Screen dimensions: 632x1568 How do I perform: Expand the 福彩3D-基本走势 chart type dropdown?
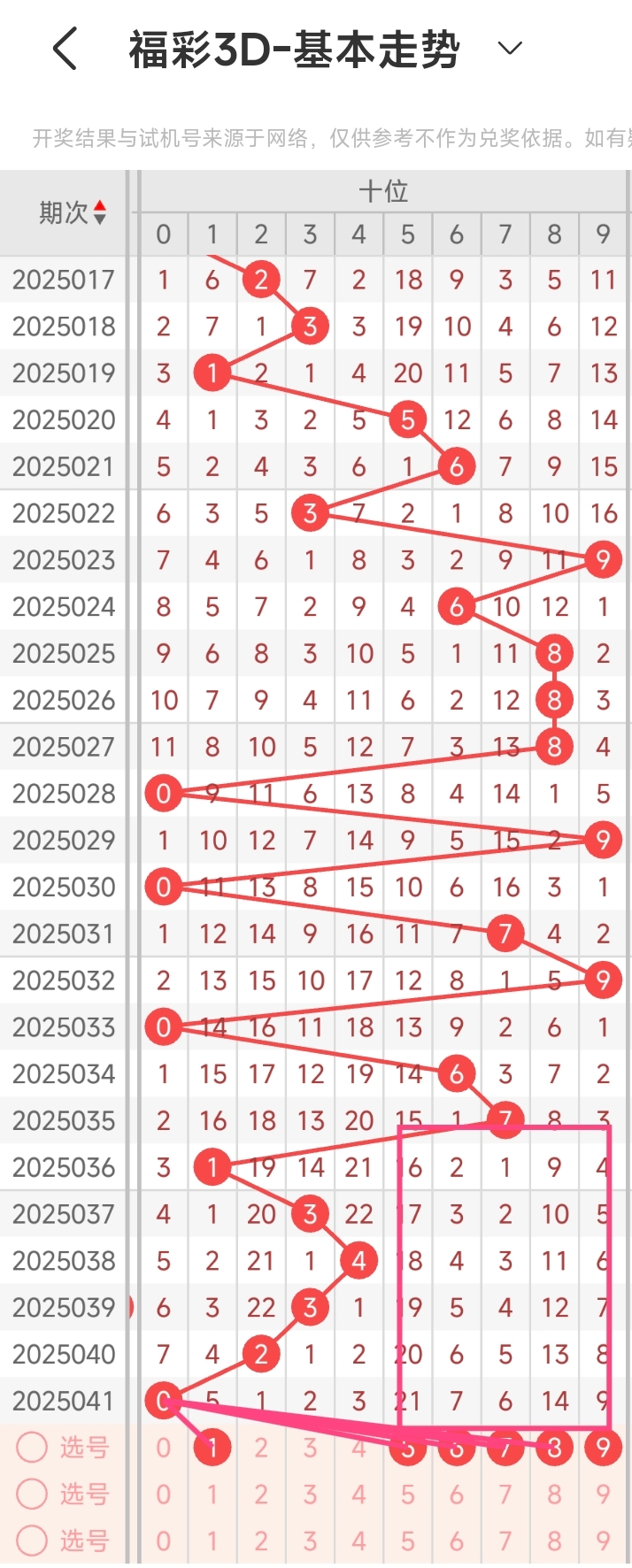pos(510,49)
